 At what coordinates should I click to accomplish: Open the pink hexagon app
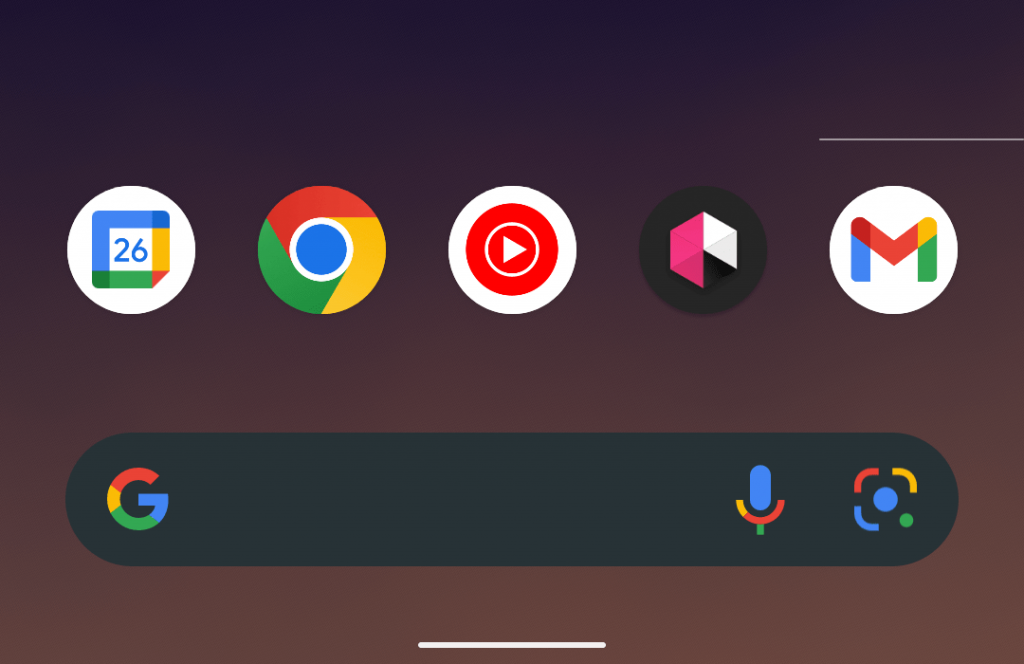(703, 250)
